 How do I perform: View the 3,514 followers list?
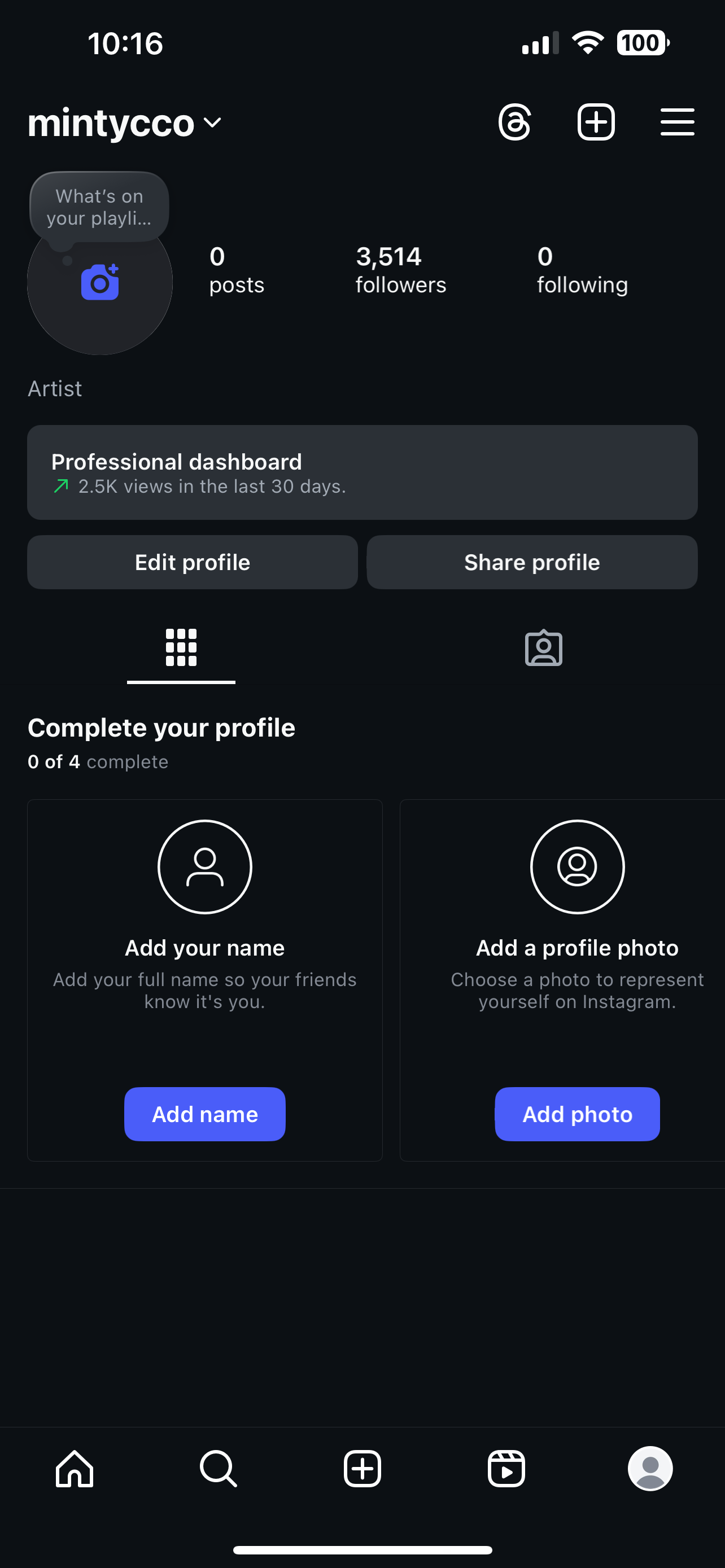tap(400, 270)
